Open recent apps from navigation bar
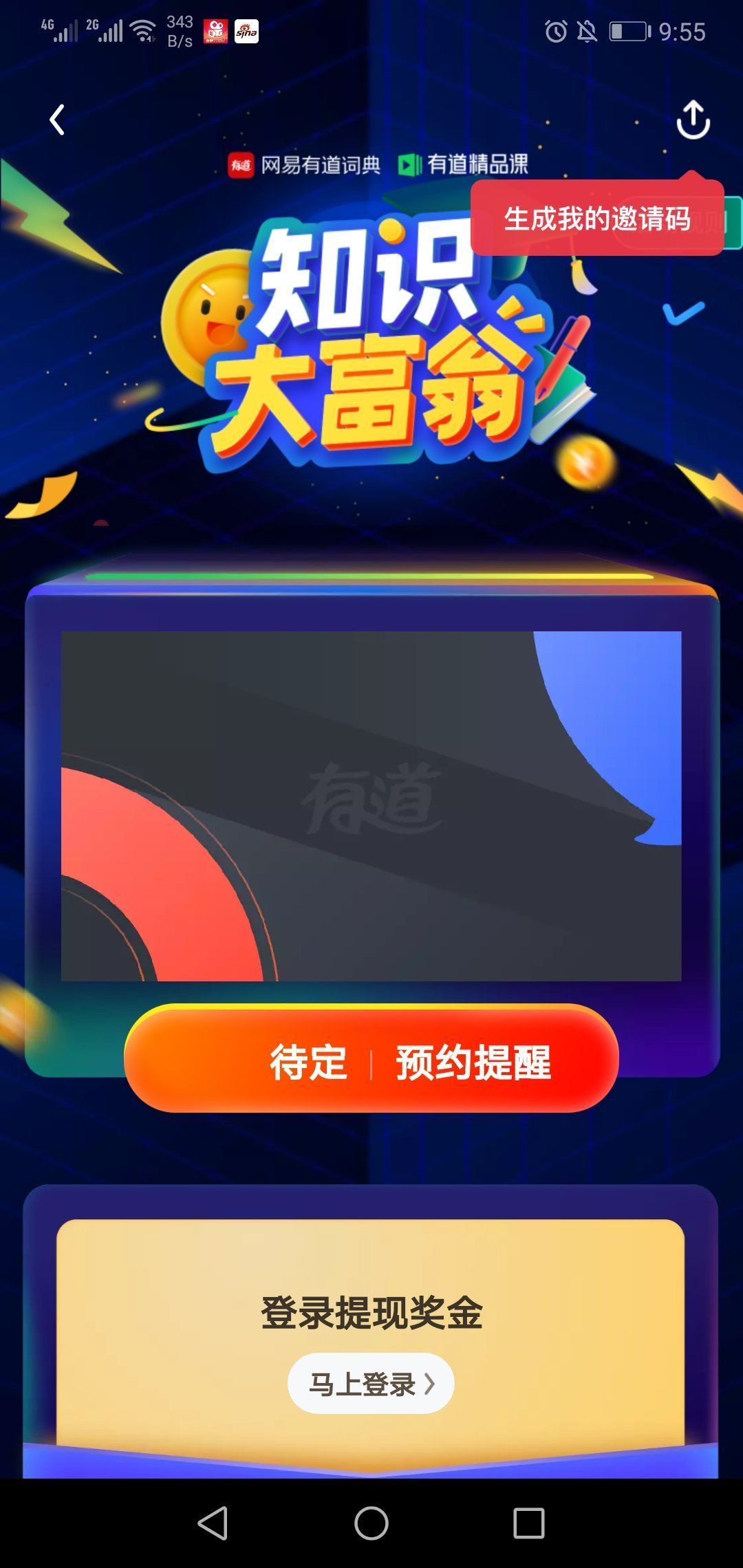The height and width of the screenshot is (1568, 743). (528, 1523)
